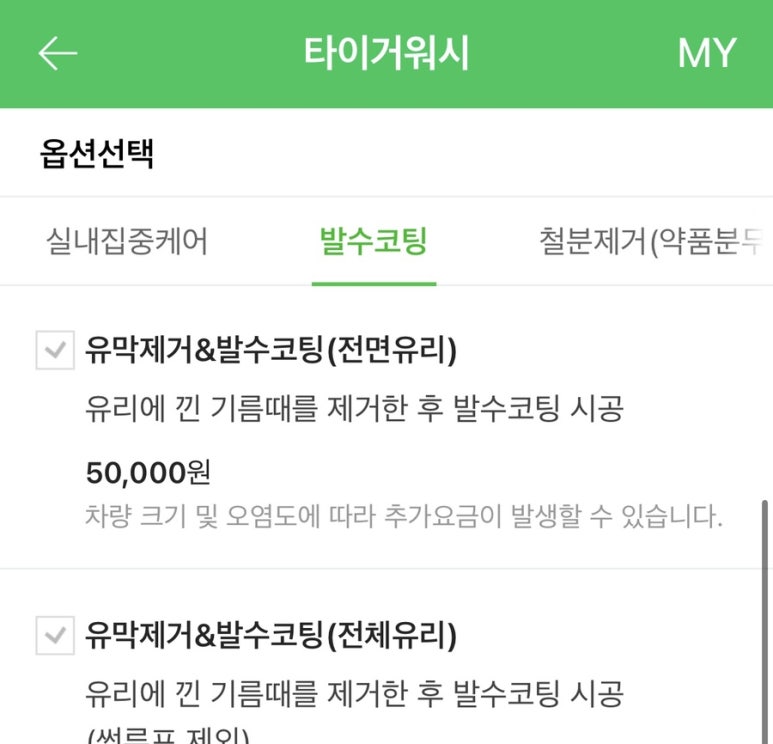Switch to the 철분제거 tab

[x=650, y=241]
